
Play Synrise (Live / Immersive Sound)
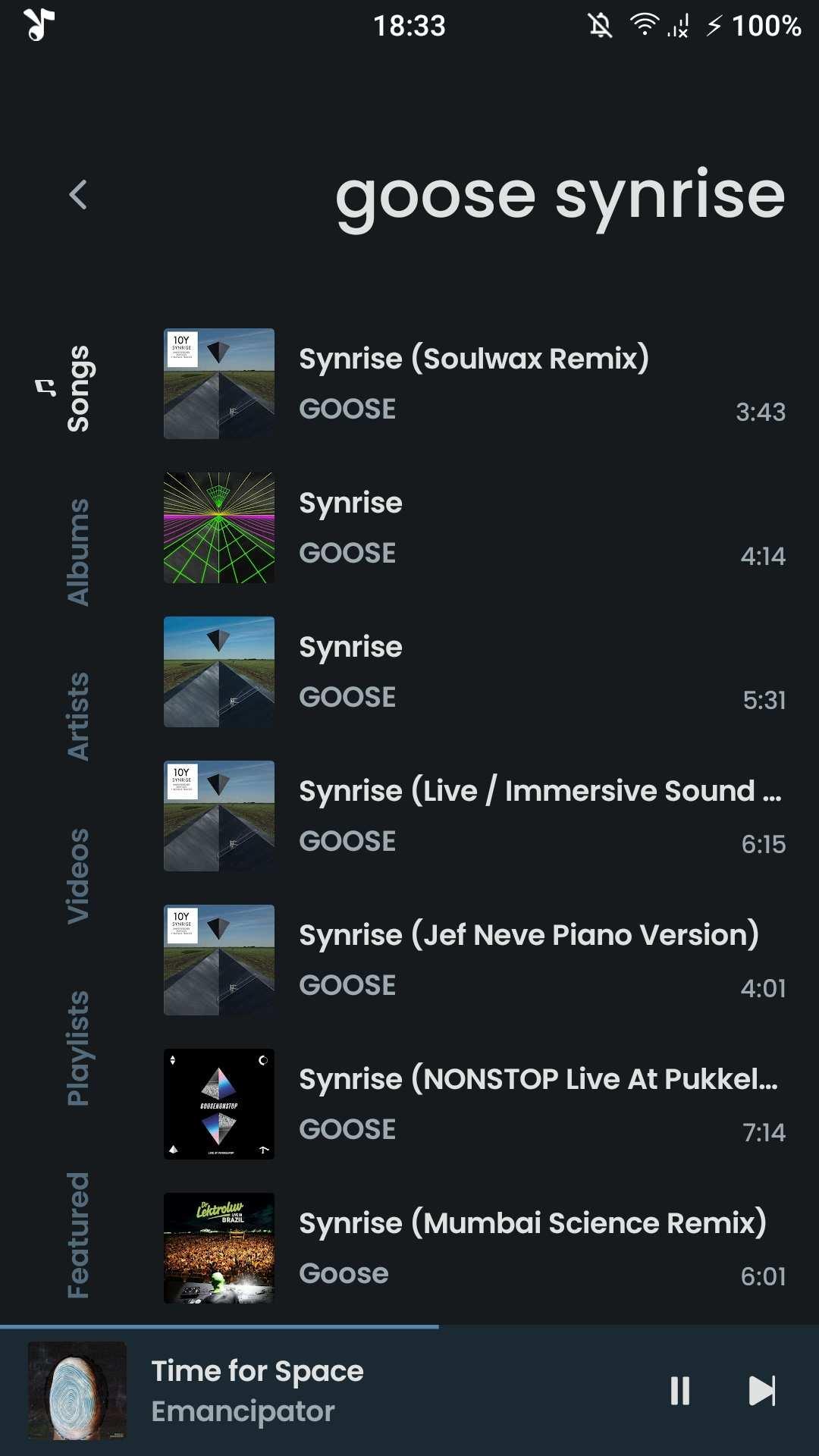[x=473, y=815]
